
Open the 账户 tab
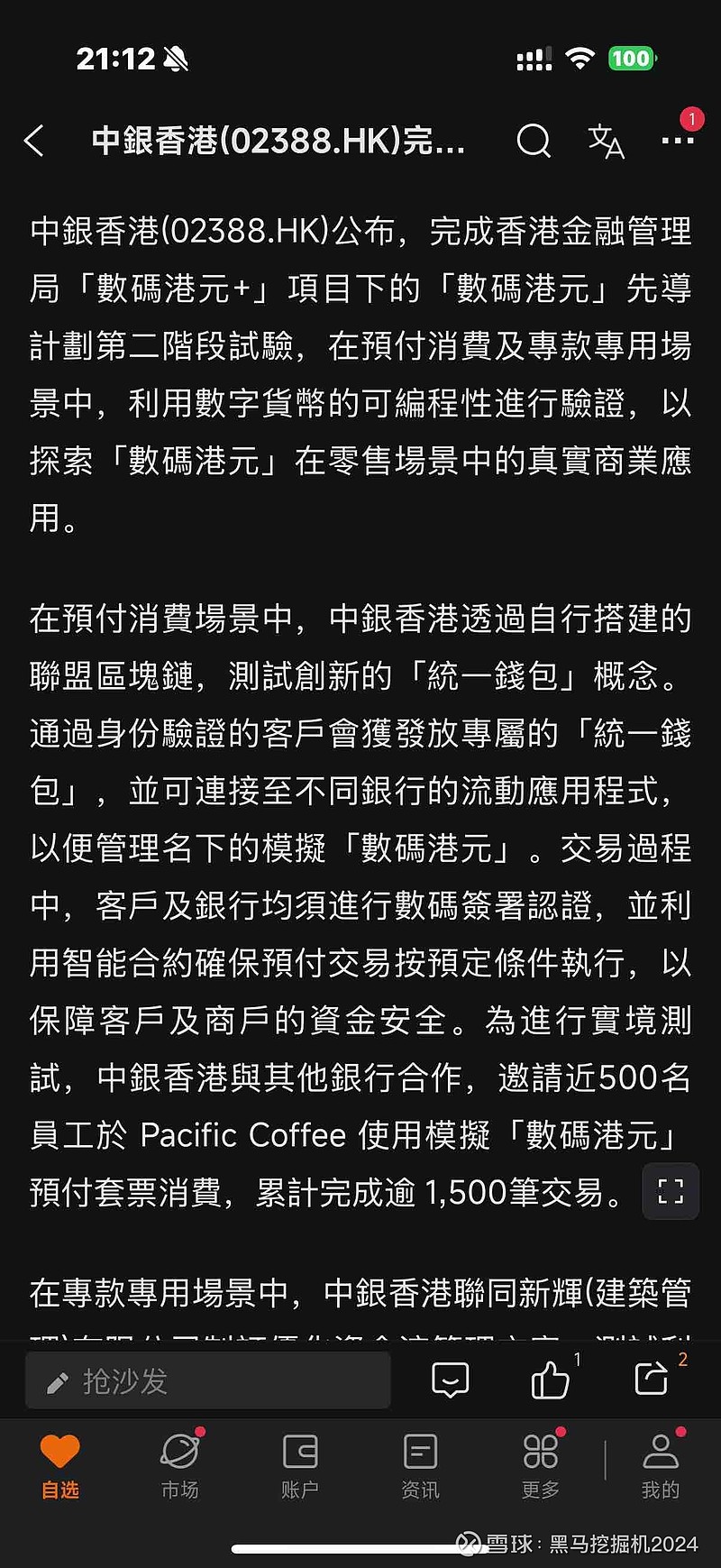point(300,1467)
